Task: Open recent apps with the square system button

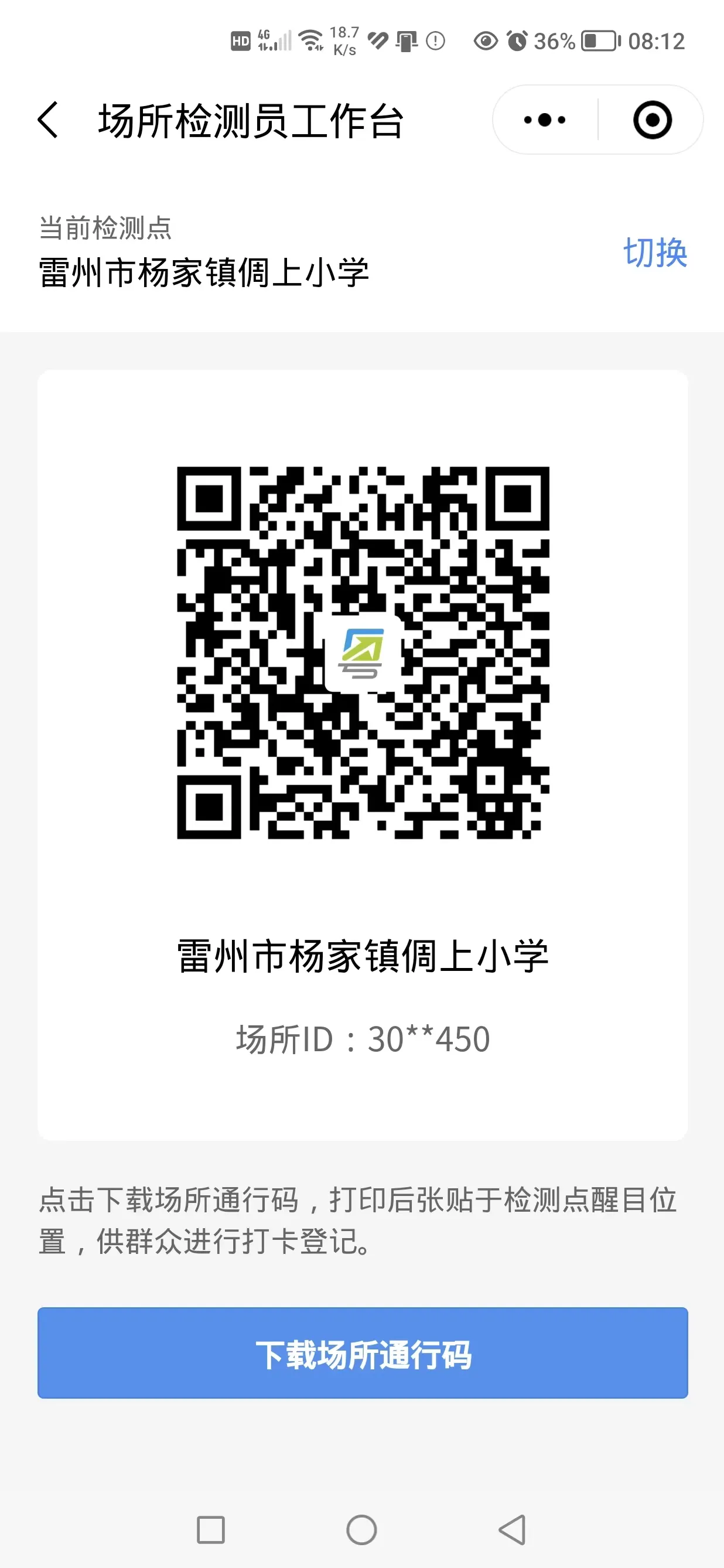Action: [x=211, y=1530]
